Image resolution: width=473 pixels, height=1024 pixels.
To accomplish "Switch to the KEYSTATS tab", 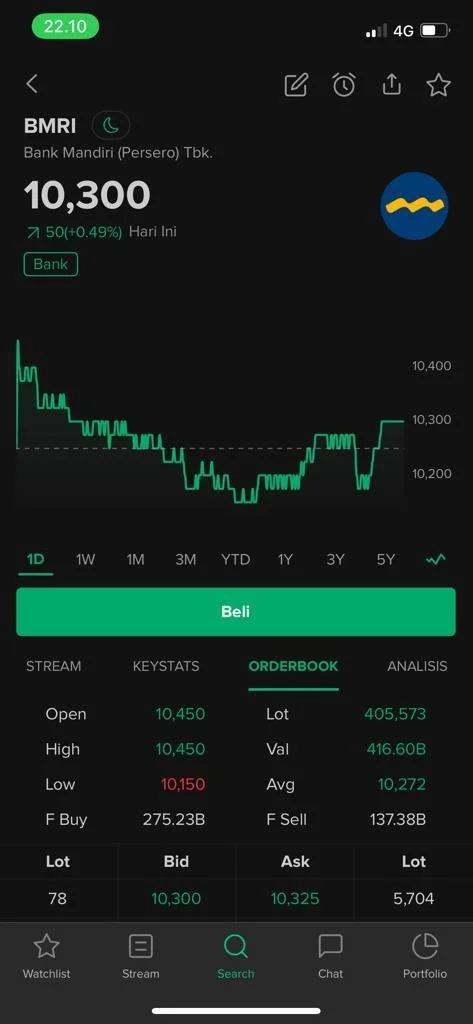I will (x=166, y=666).
